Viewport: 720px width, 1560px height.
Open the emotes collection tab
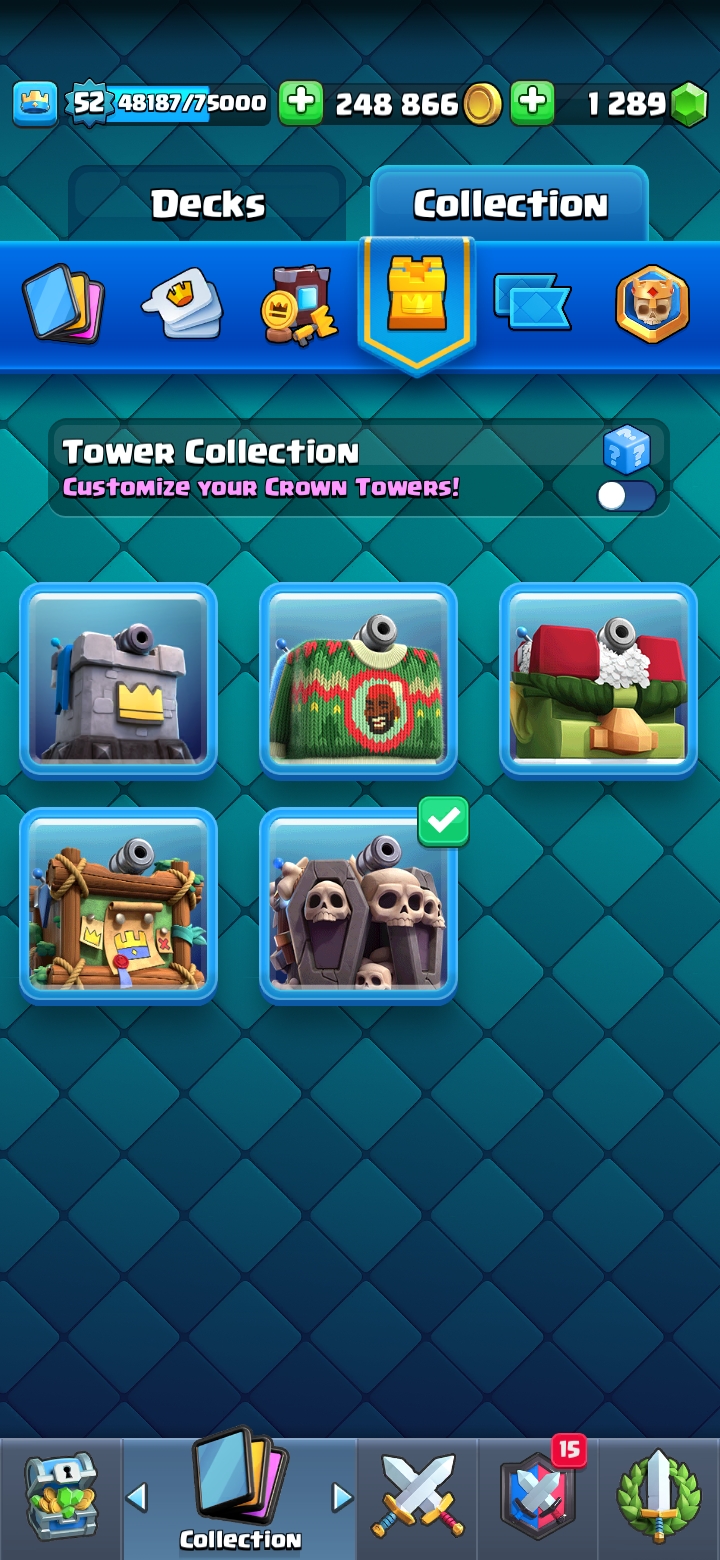coord(182,303)
